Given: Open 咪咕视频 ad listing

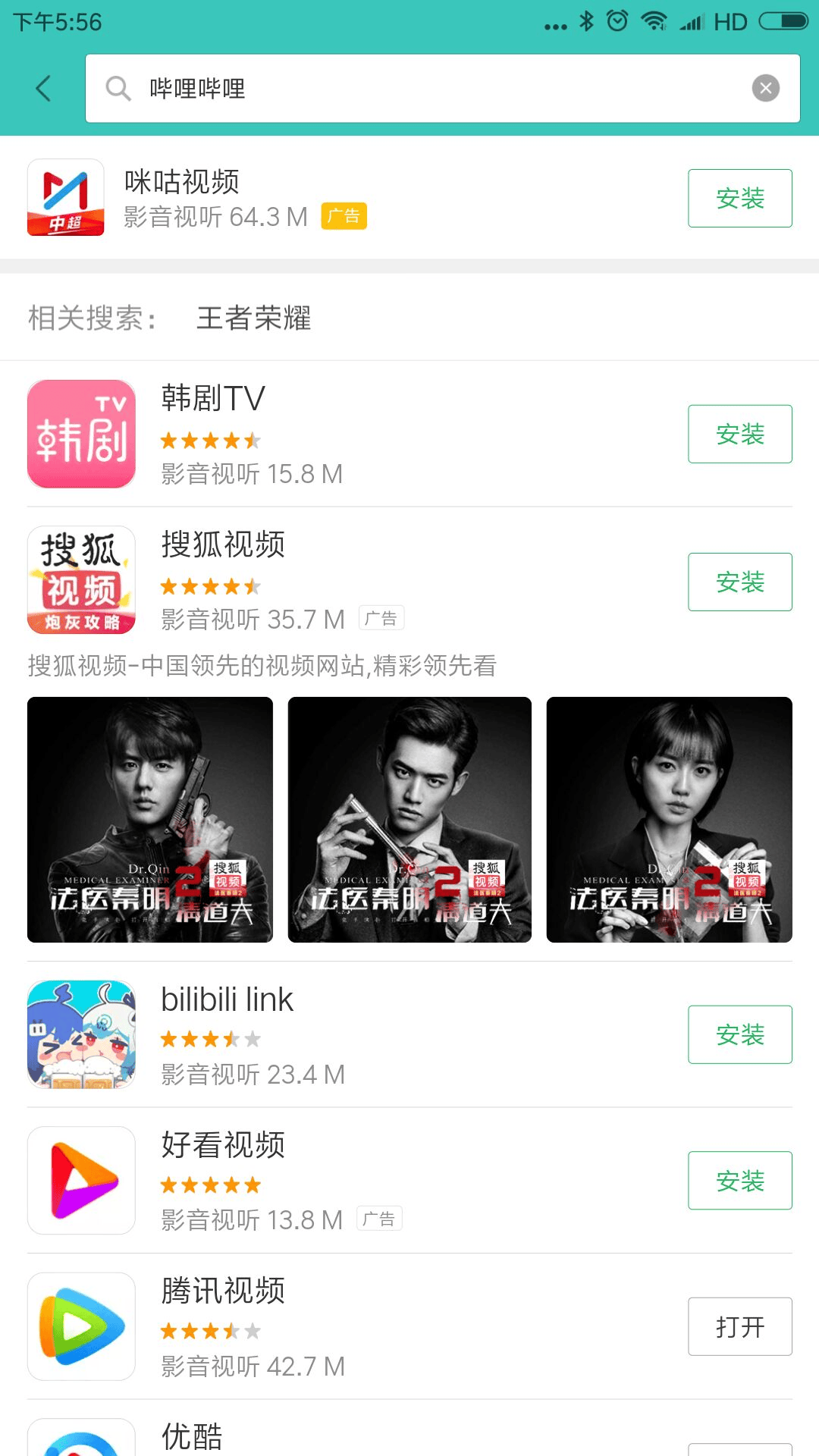Looking at the screenshot, I should [x=379, y=199].
